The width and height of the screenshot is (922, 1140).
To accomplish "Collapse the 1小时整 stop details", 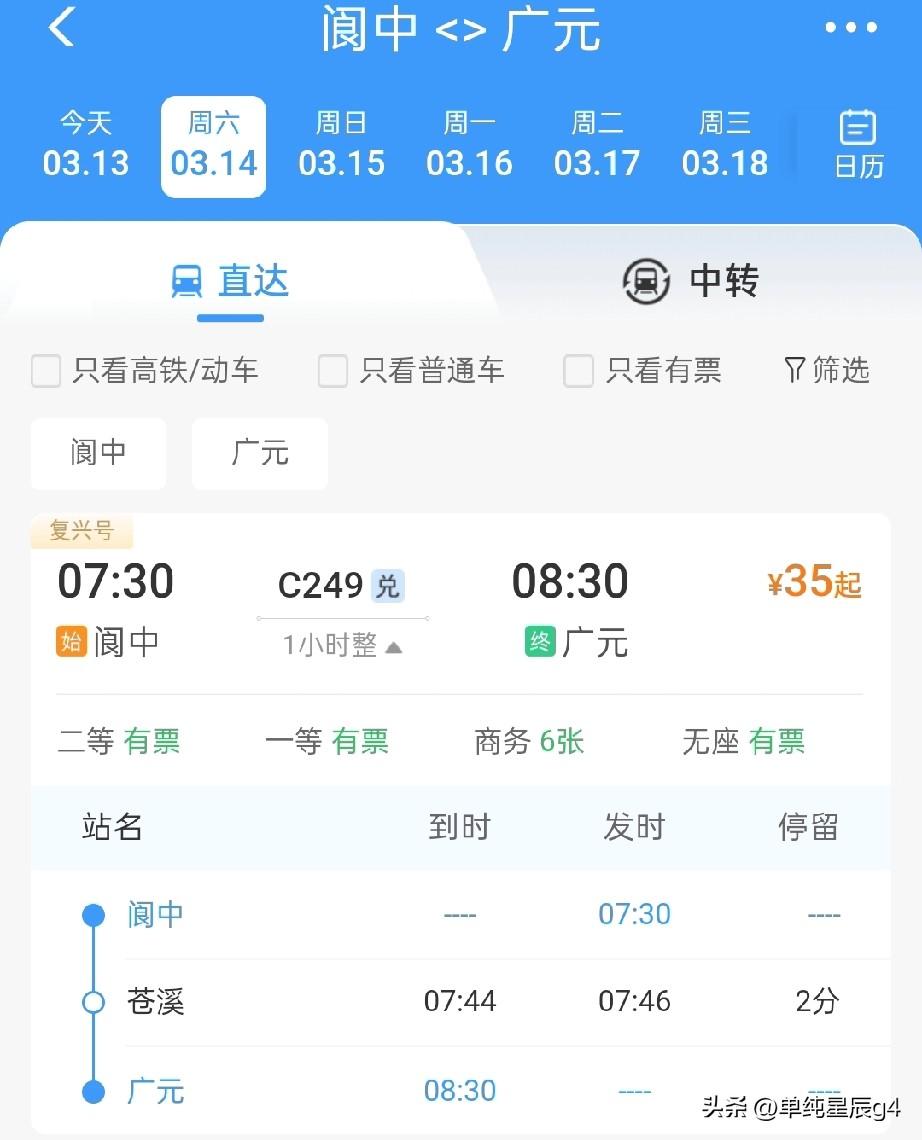I will coord(342,645).
